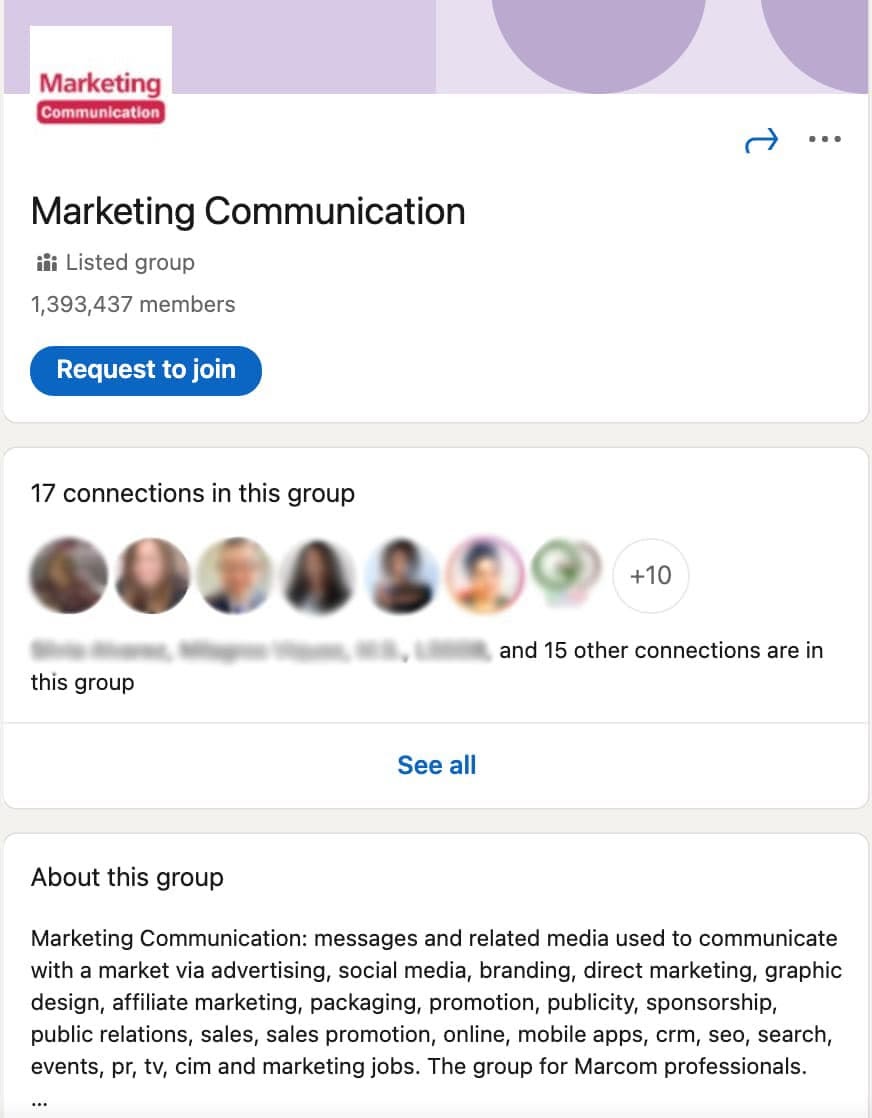
Task: Click the 17 connections heading
Action: 193,493
